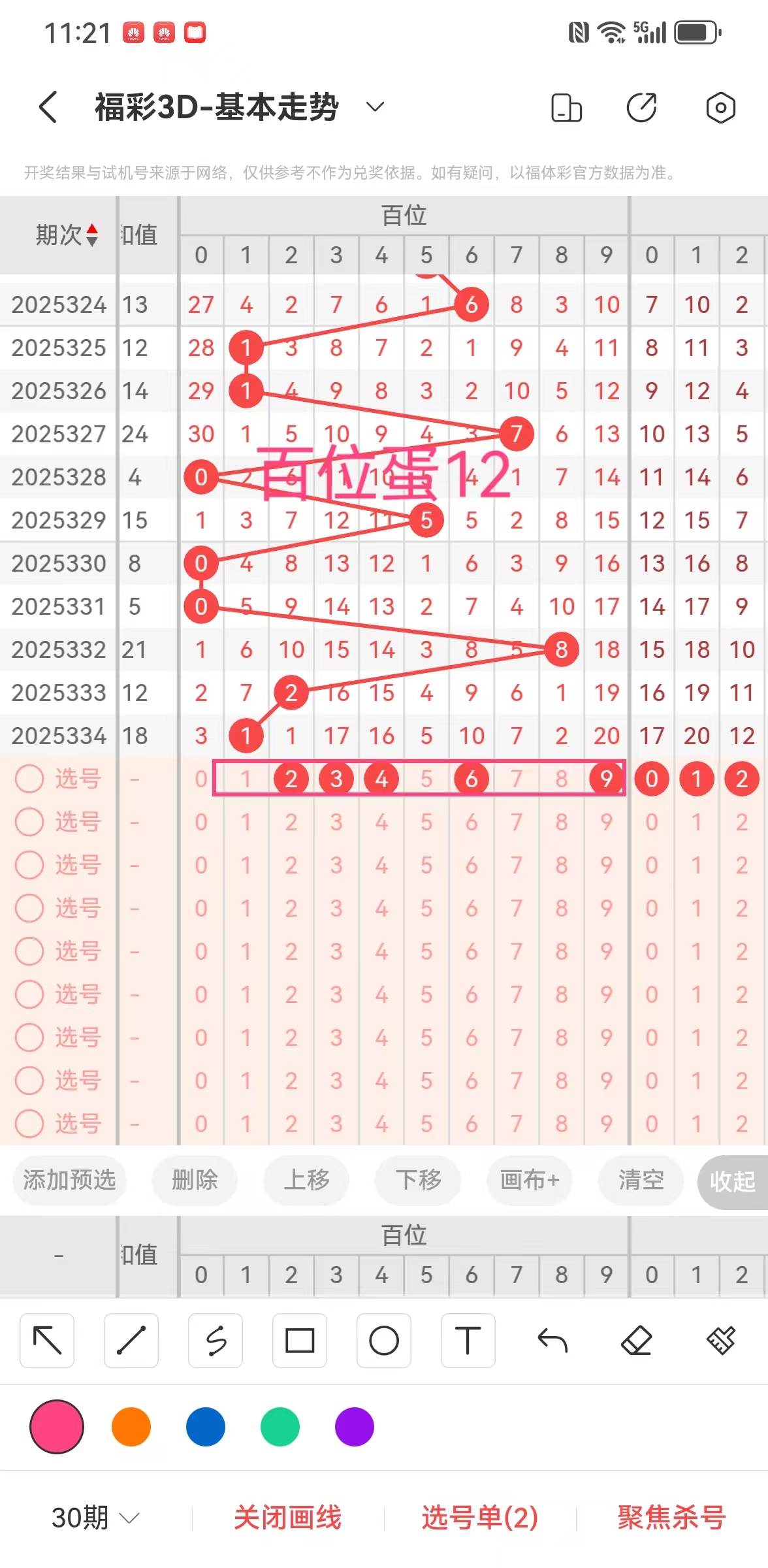Select the arrow drawing tool
Image resolution: width=768 pixels, height=1568 pixels.
(47, 1341)
